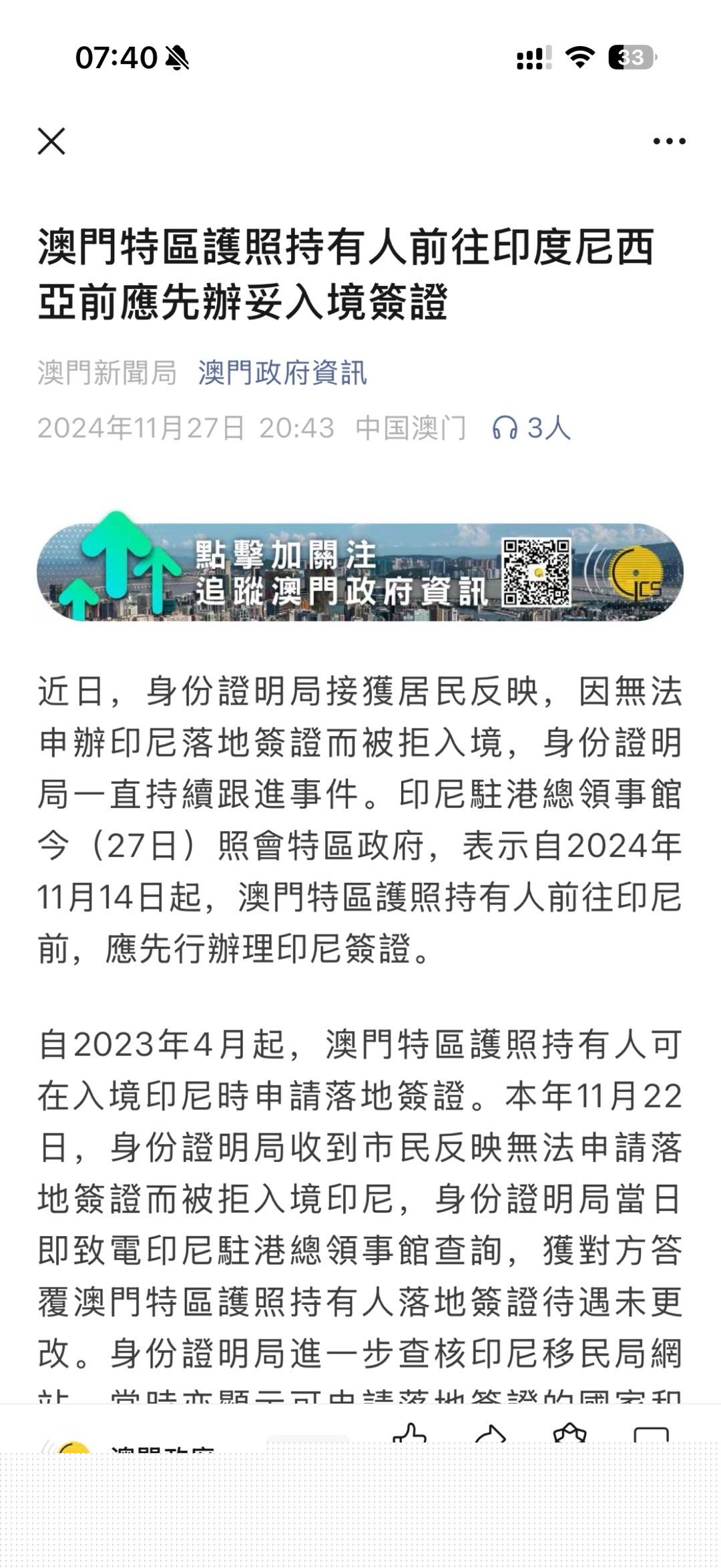
Task: Open the three-dot overflow menu
Action: [x=669, y=142]
